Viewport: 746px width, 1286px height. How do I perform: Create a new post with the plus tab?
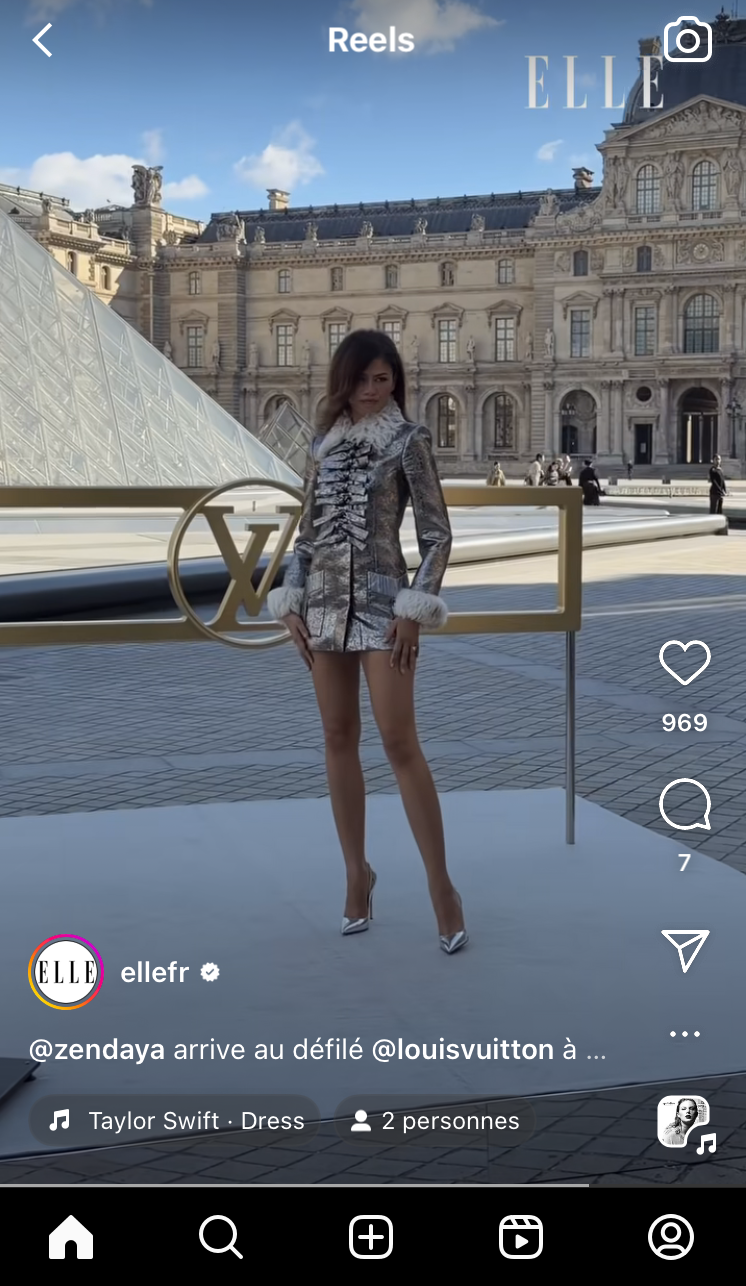pos(371,1237)
